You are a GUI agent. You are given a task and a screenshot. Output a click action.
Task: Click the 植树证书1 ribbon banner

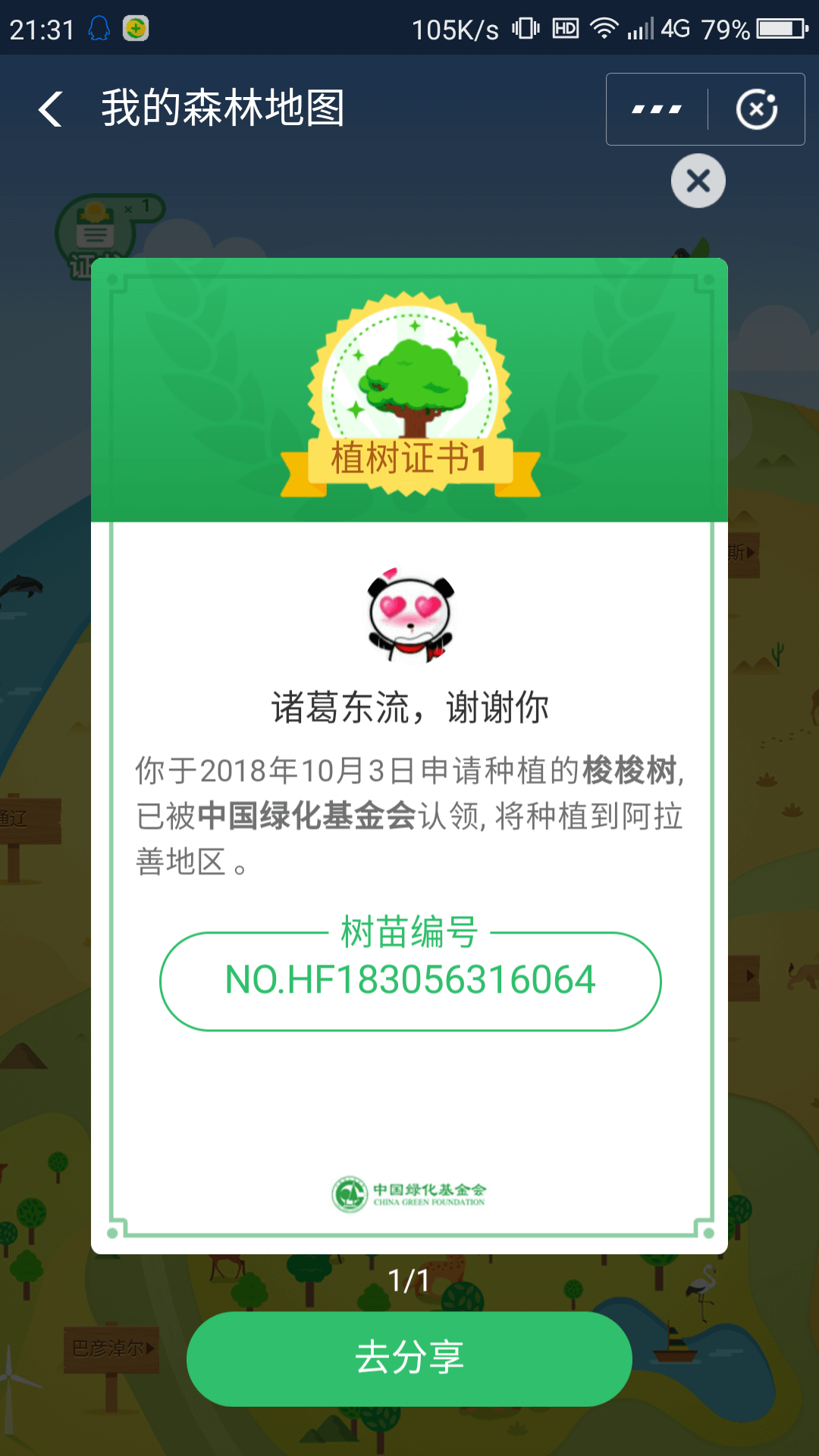pyautogui.click(x=409, y=460)
